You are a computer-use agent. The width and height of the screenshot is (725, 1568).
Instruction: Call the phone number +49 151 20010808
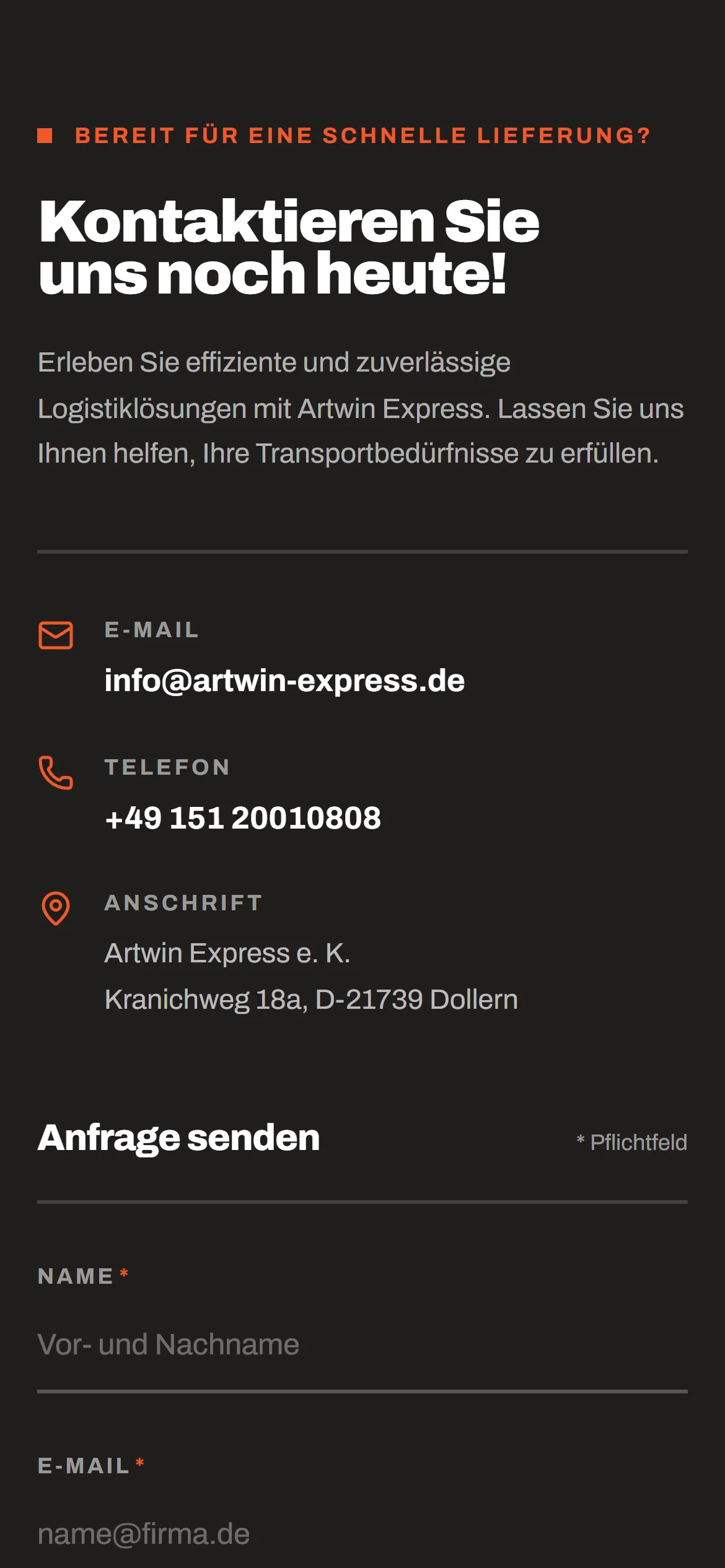243,818
